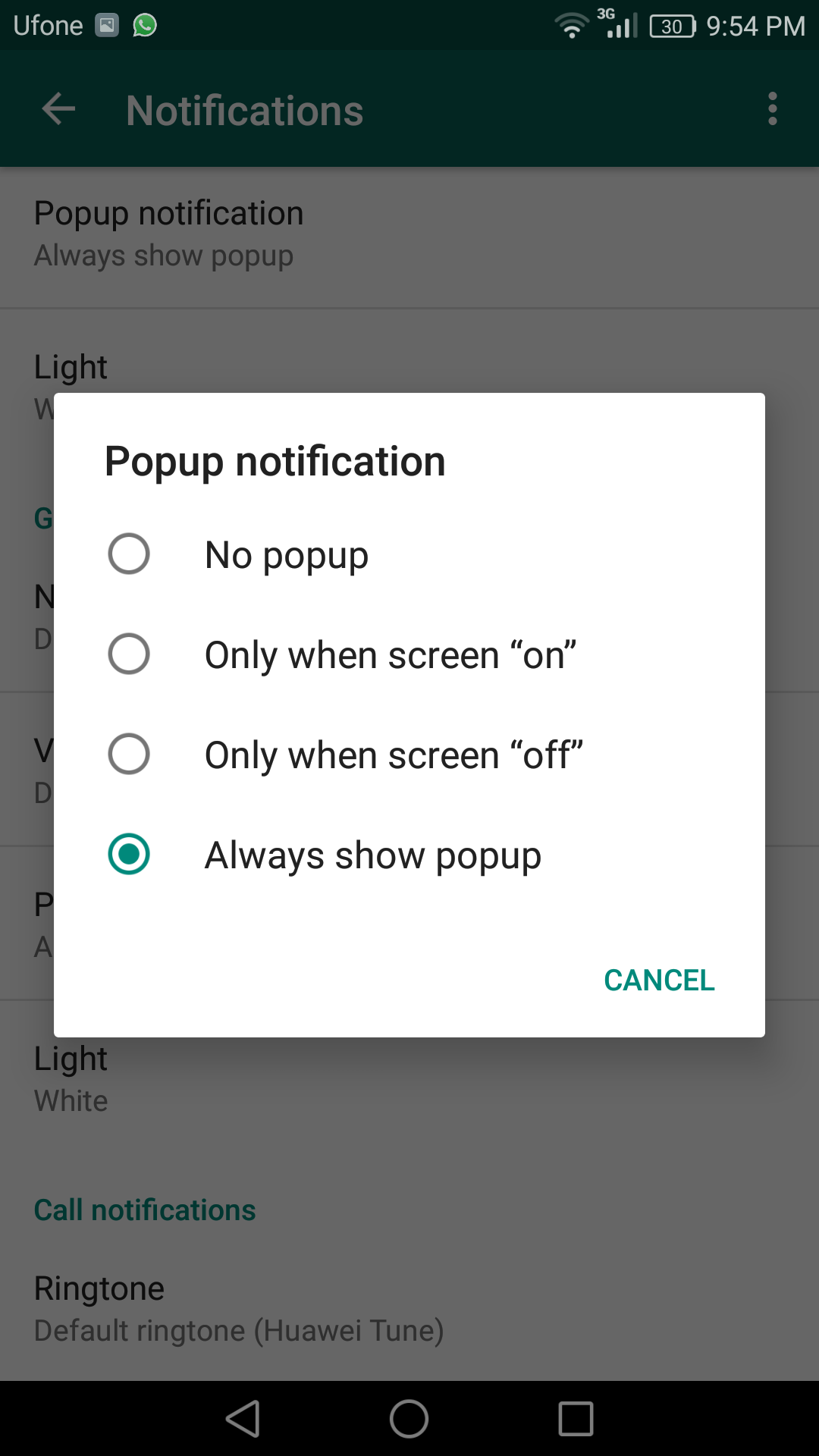Tap the system back button
Image resolution: width=819 pixels, height=1456 pixels.
click(x=243, y=1418)
